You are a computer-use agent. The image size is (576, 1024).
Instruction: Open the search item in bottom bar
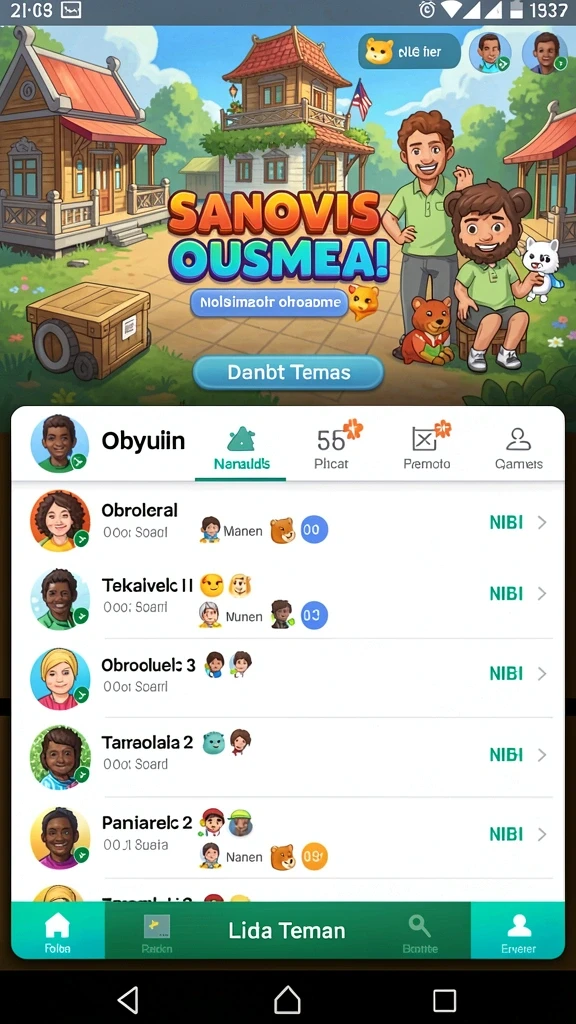[x=420, y=931]
